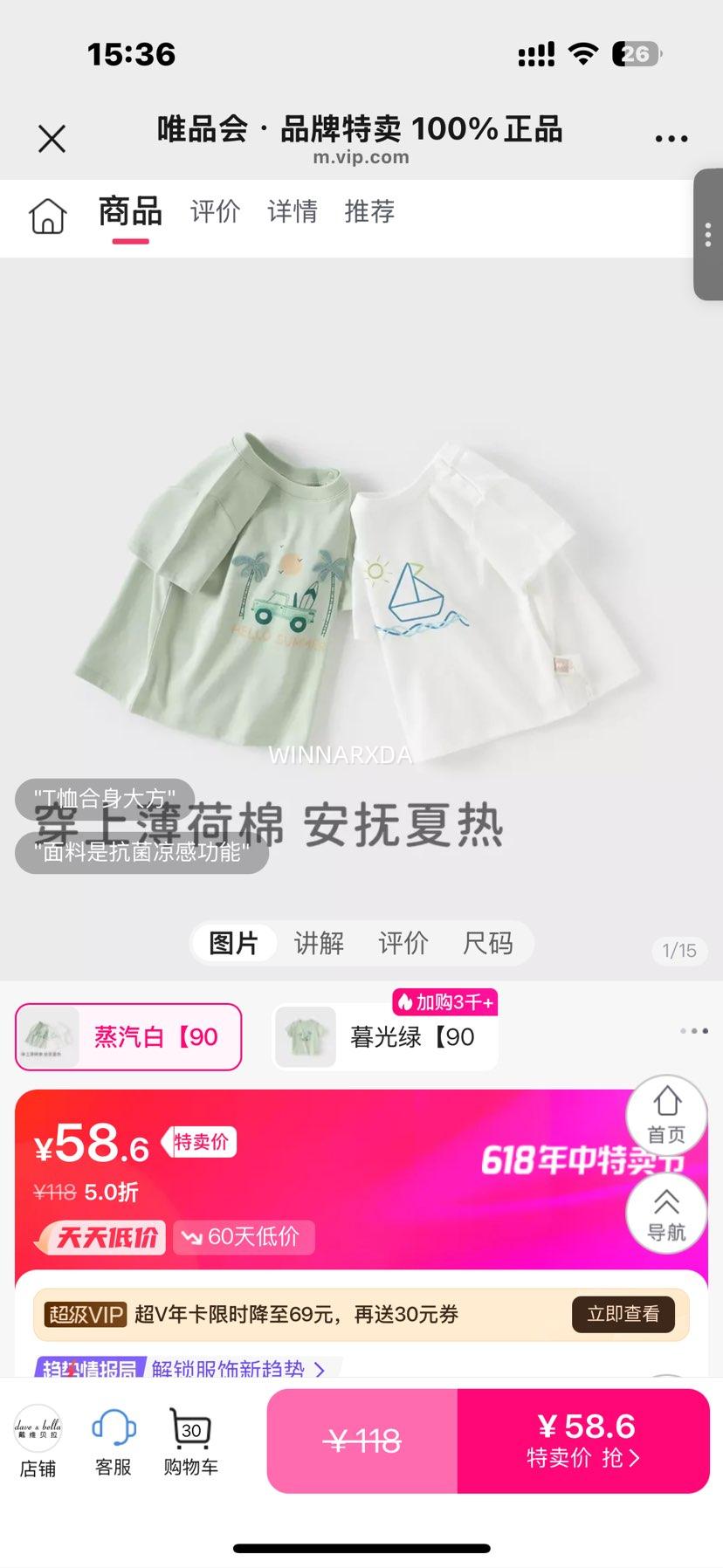The image size is (723, 1568).
Task: Buy now at ¥58.6 特卖价
Action: 583,1441
